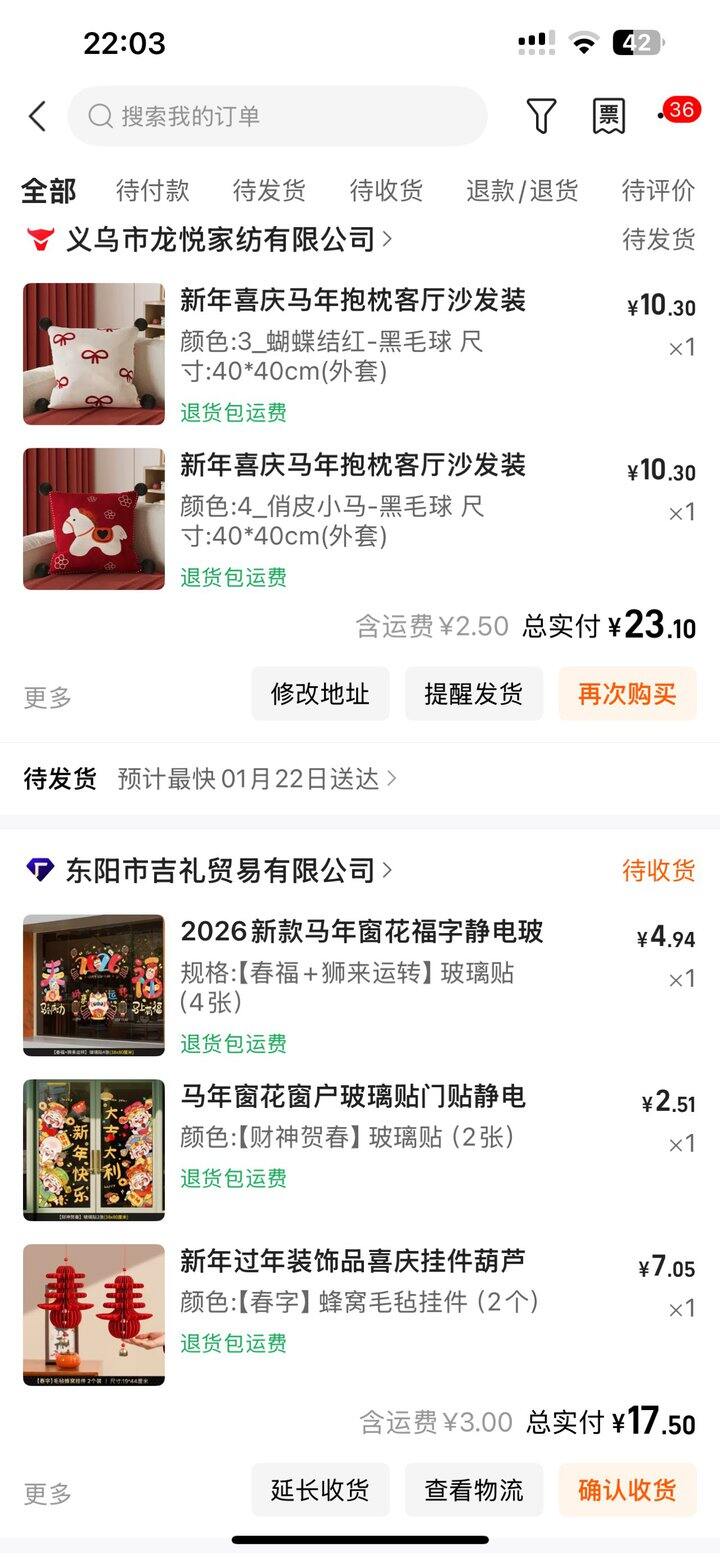Image resolution: width=720 pixels, height=1558 pixels.
Task: Open the 义乌市龙悦家纺有限公司 store
Action: pyautogui.click(x=220, y=240)
